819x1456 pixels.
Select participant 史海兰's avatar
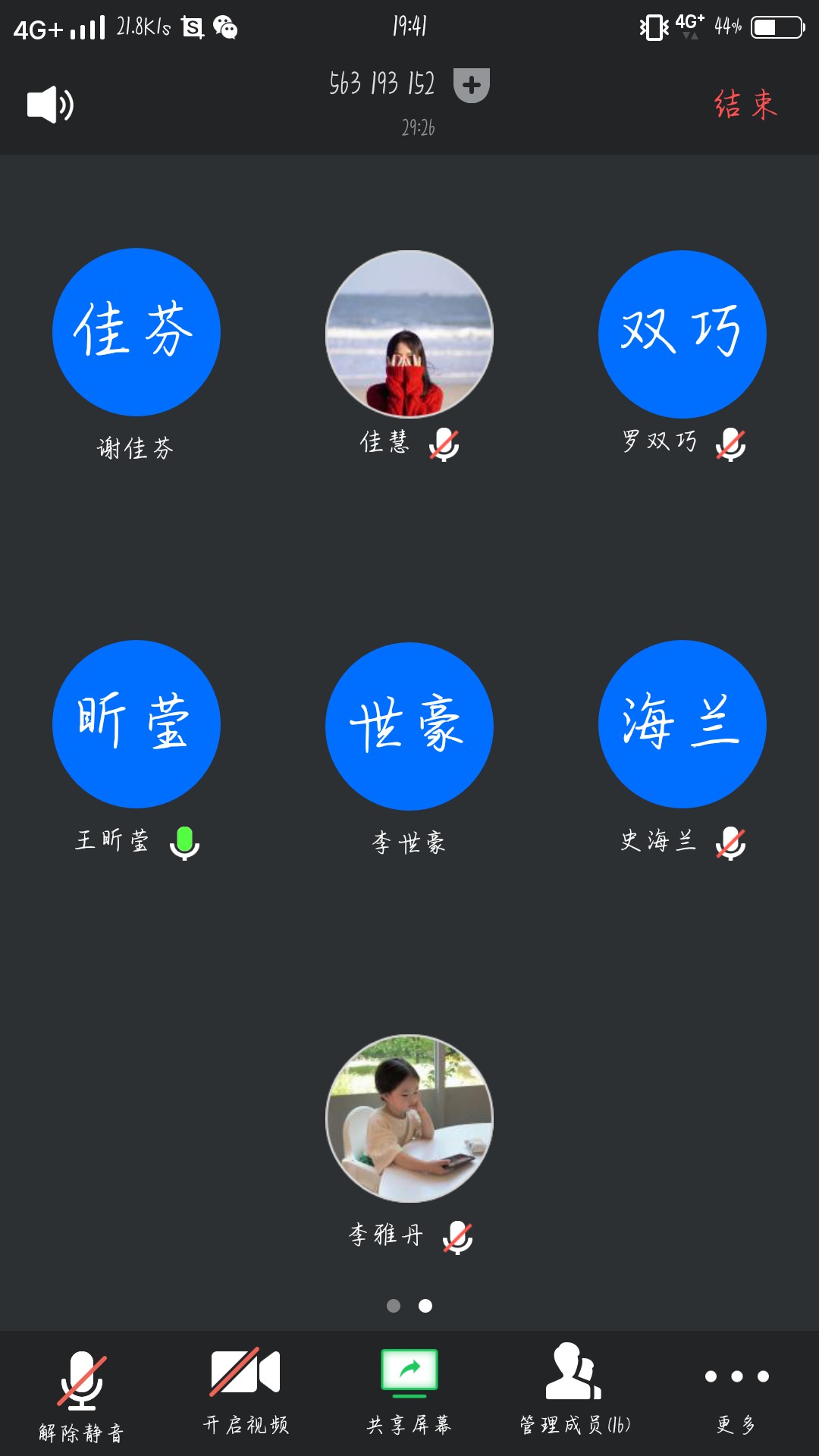coord(682,724)
